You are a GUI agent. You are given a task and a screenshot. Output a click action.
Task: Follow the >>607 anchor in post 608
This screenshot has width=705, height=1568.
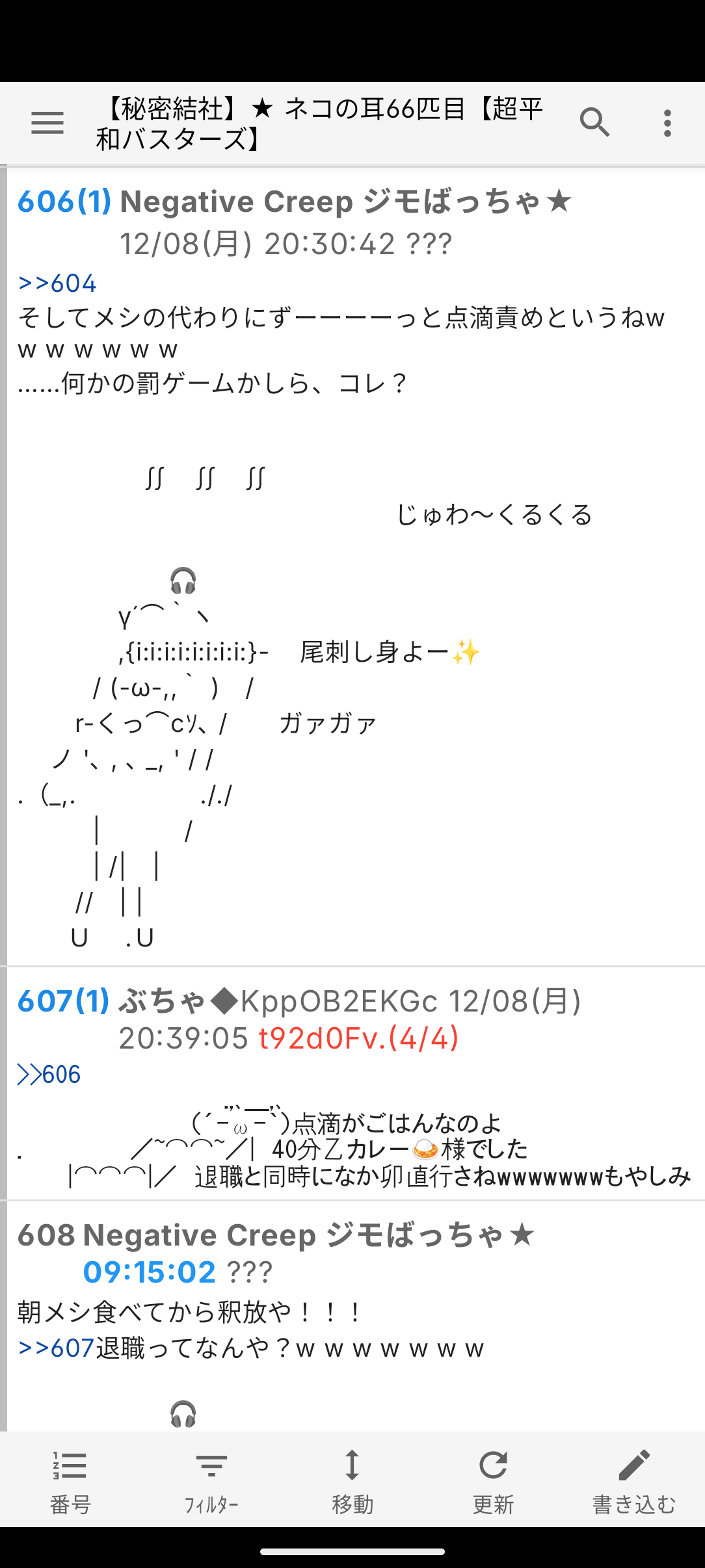coord(57,1348)
